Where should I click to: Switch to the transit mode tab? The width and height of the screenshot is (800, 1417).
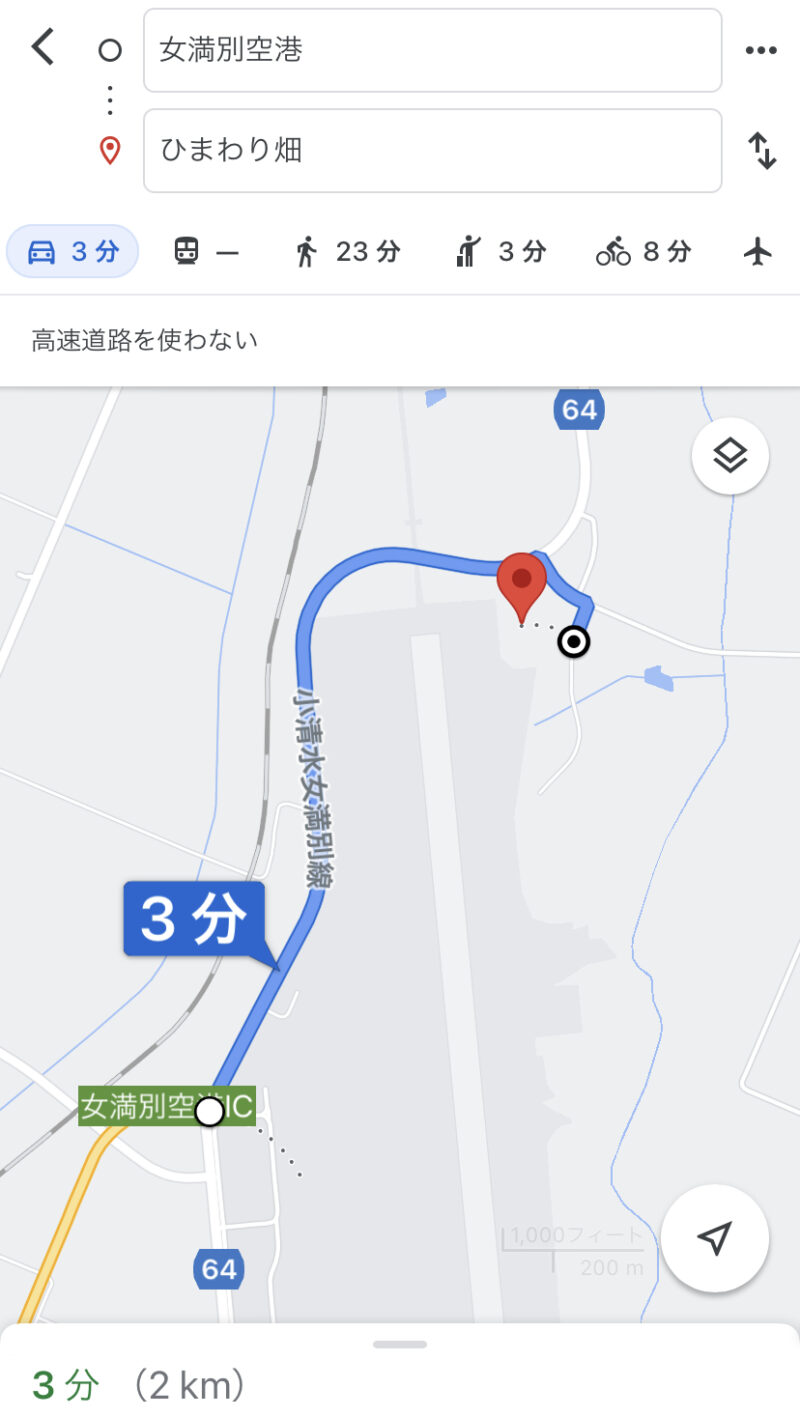pyautogui.click(x=206, y=251)
